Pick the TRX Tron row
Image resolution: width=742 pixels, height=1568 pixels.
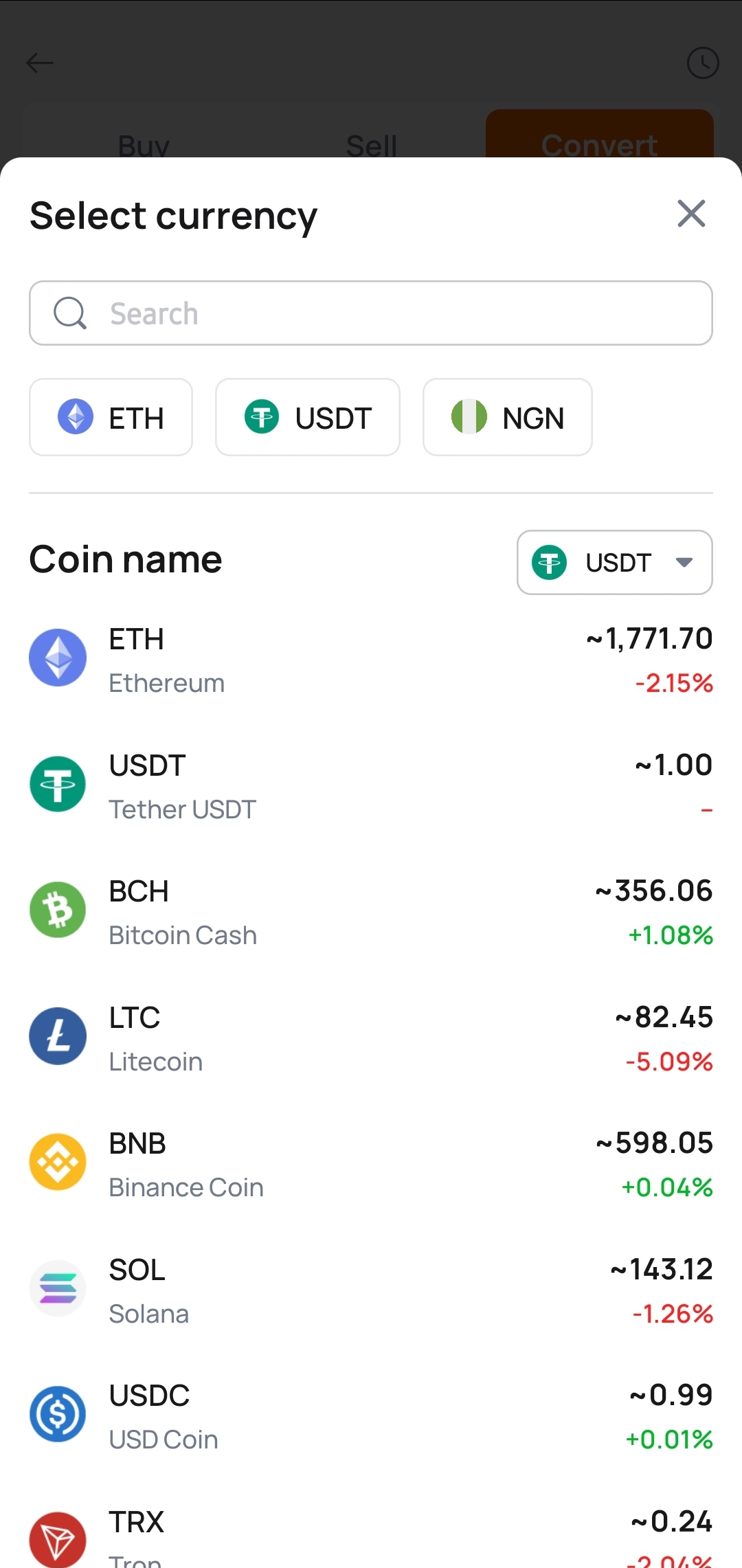click(371, 1534)
